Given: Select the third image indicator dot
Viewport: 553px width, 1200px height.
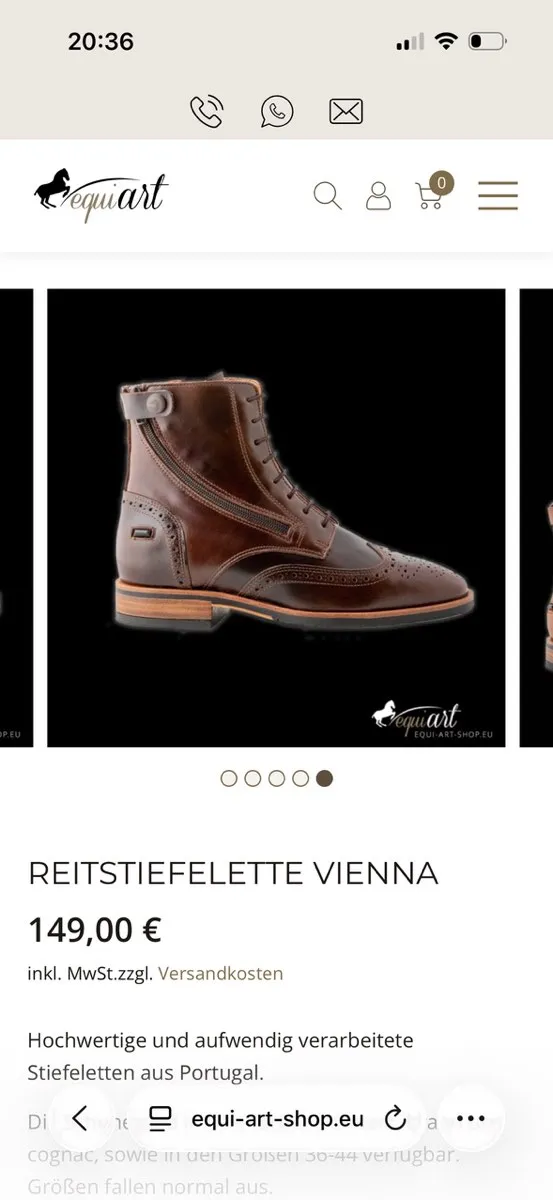Looking at the screenshot, I should (277, 778).
